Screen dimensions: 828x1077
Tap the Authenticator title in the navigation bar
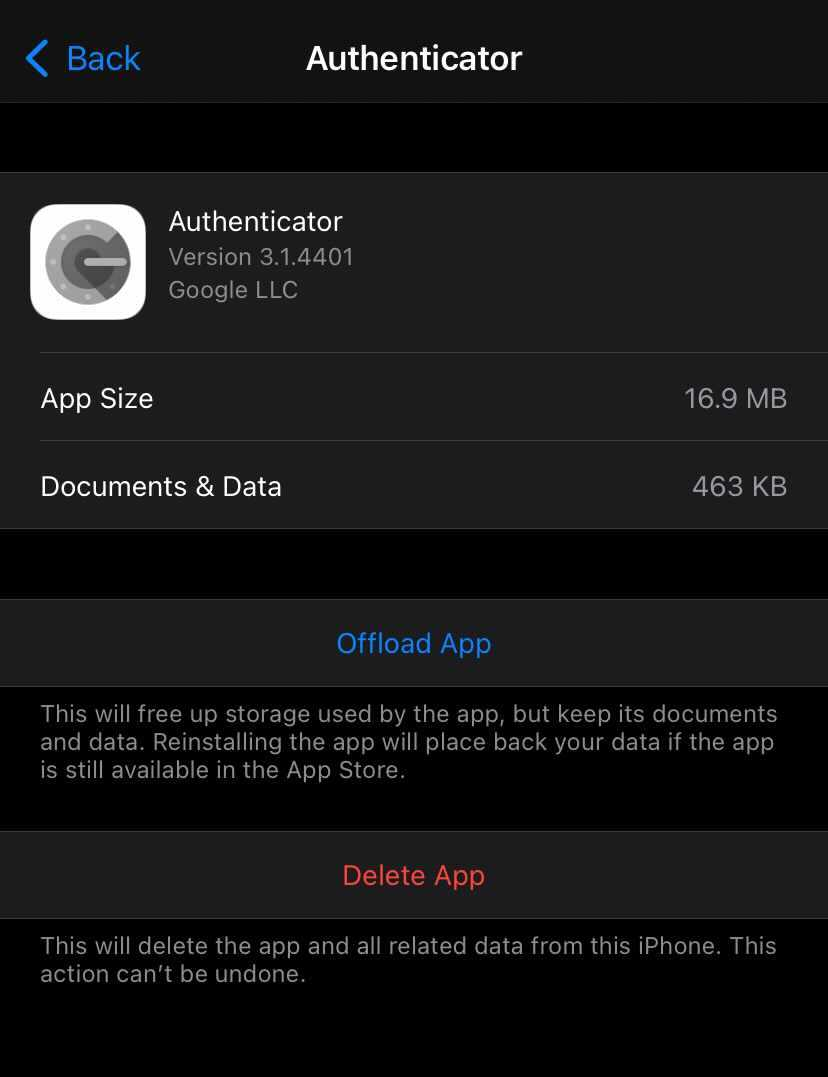click(x=414, y=58)
